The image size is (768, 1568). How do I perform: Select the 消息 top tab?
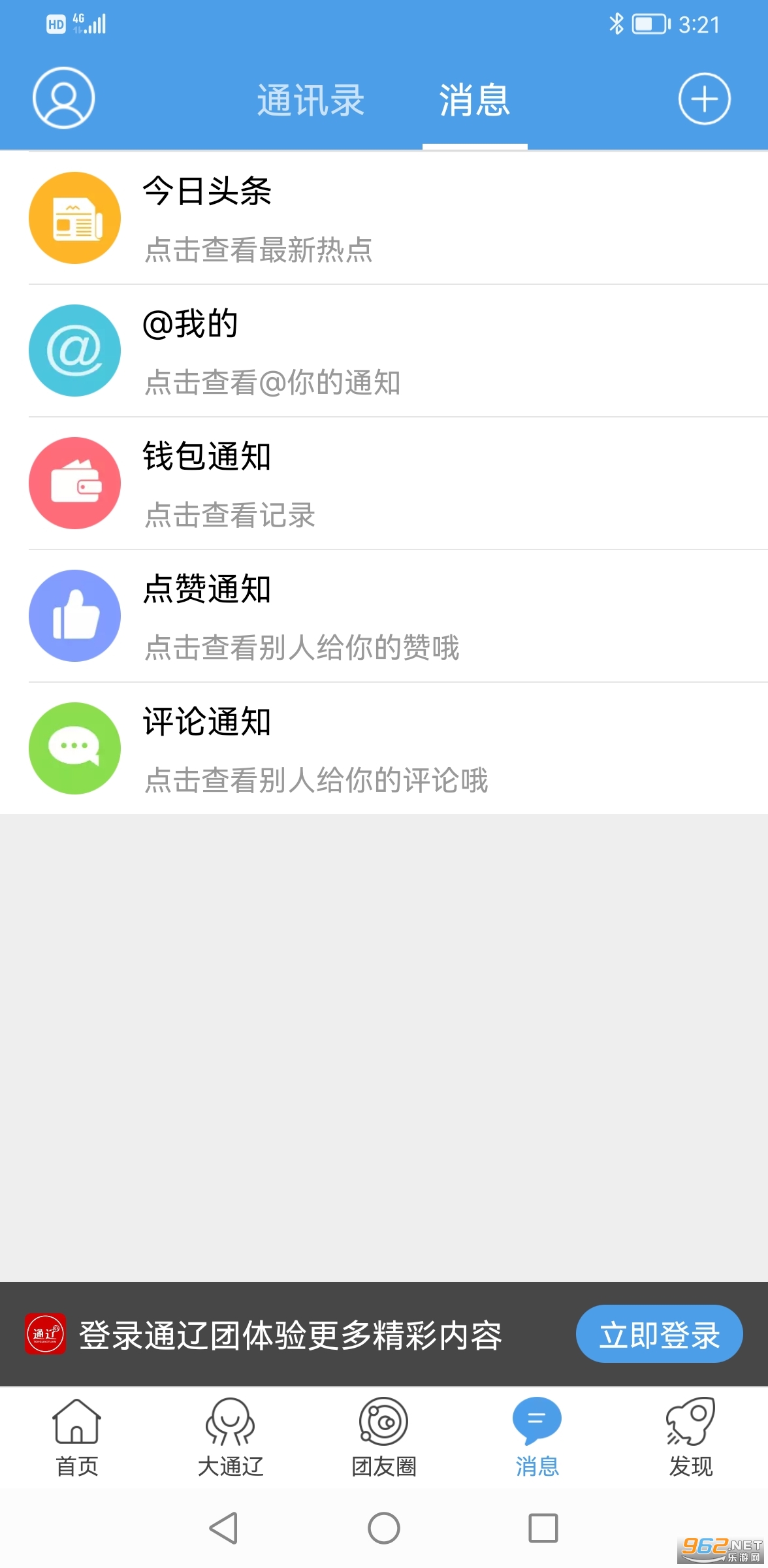coord(475,101)
